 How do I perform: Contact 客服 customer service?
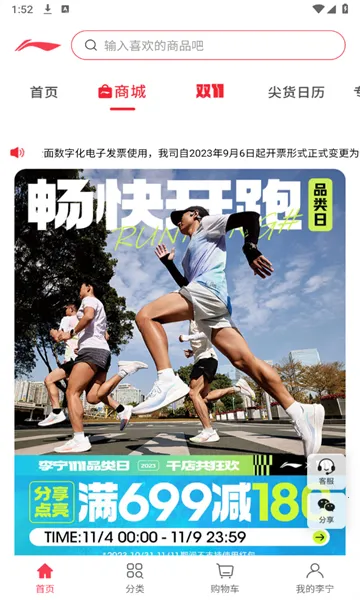326,471
